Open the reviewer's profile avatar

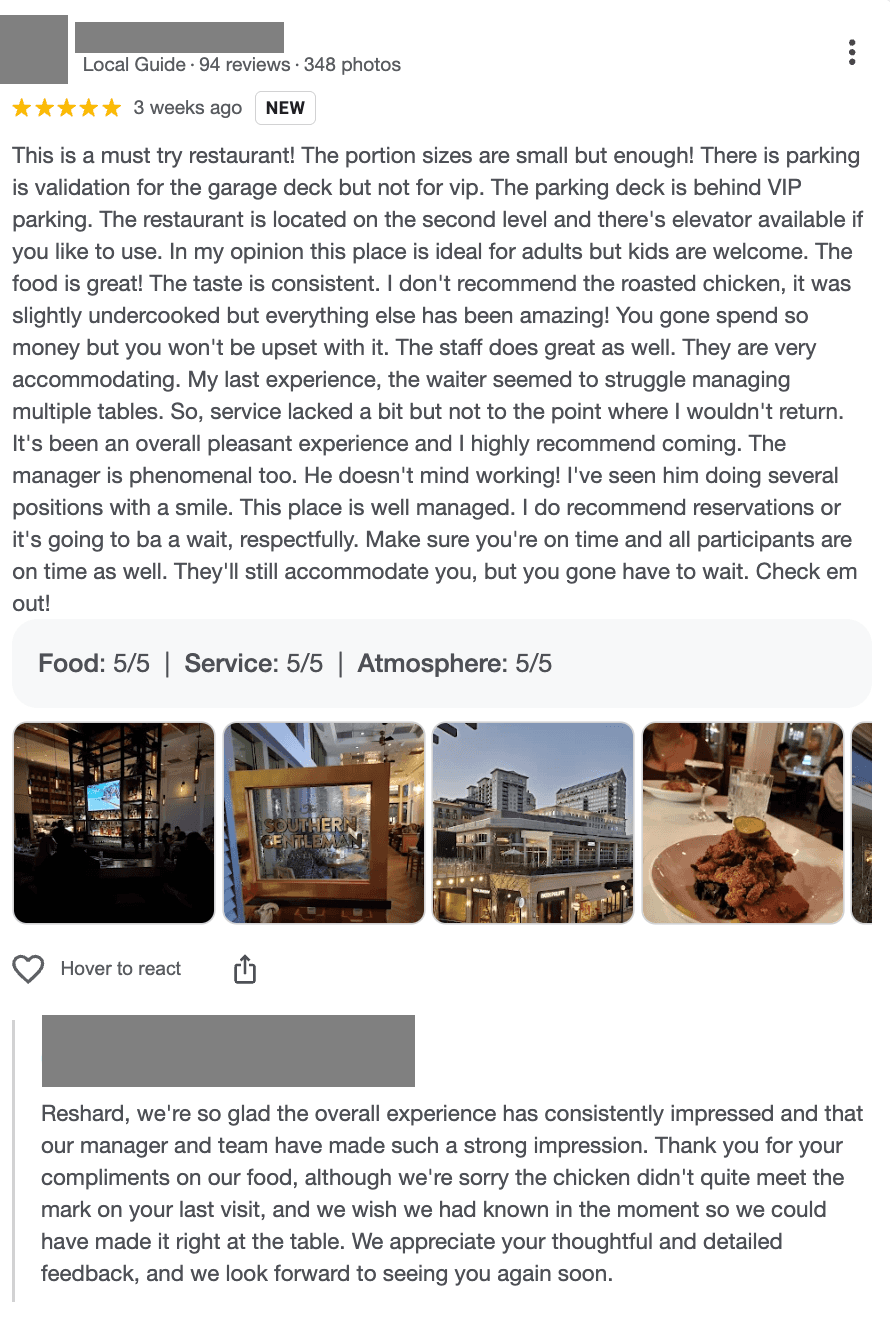point(34,49)
